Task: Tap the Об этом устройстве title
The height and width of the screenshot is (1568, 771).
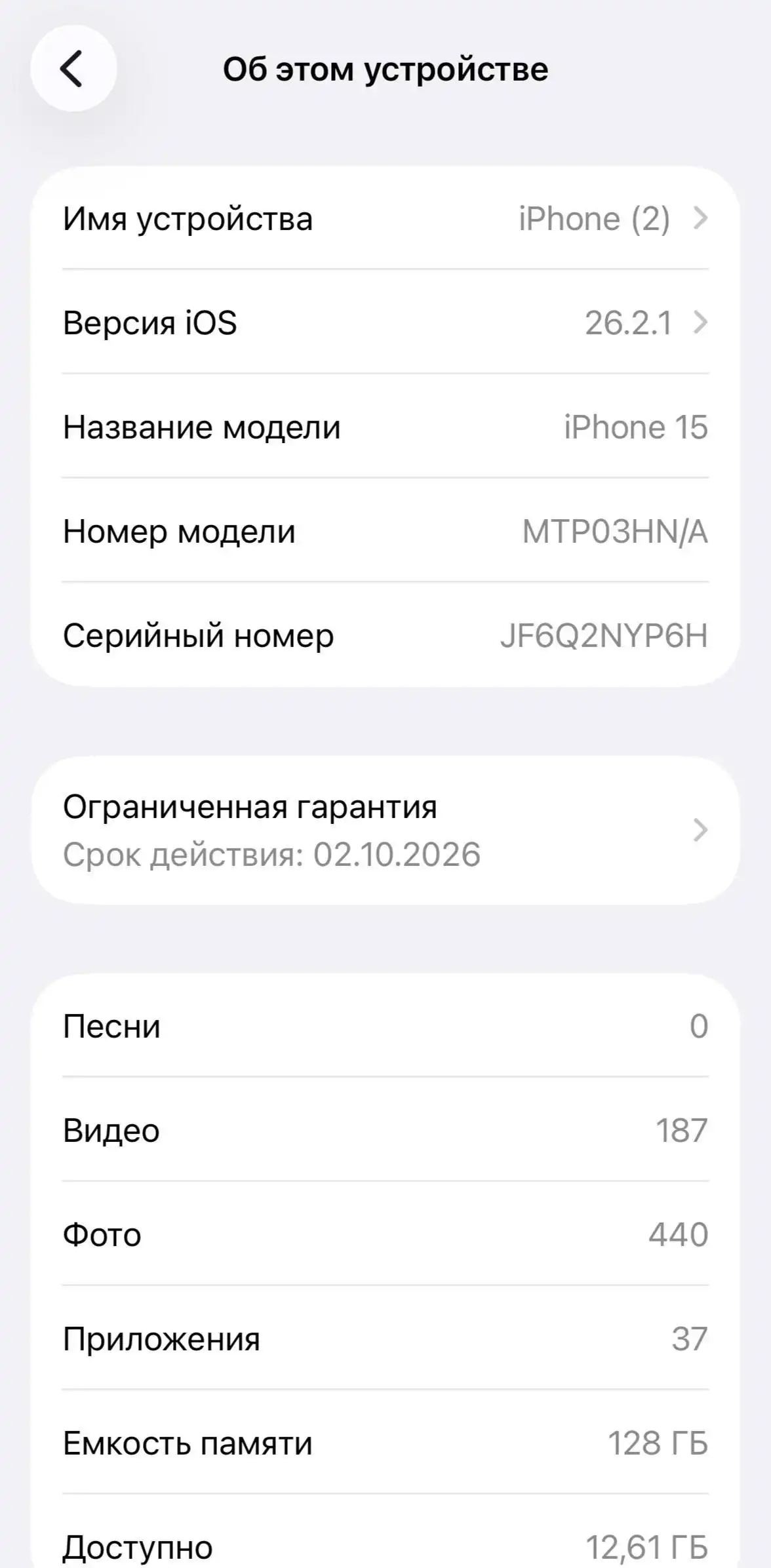Action: coord(385,68)
